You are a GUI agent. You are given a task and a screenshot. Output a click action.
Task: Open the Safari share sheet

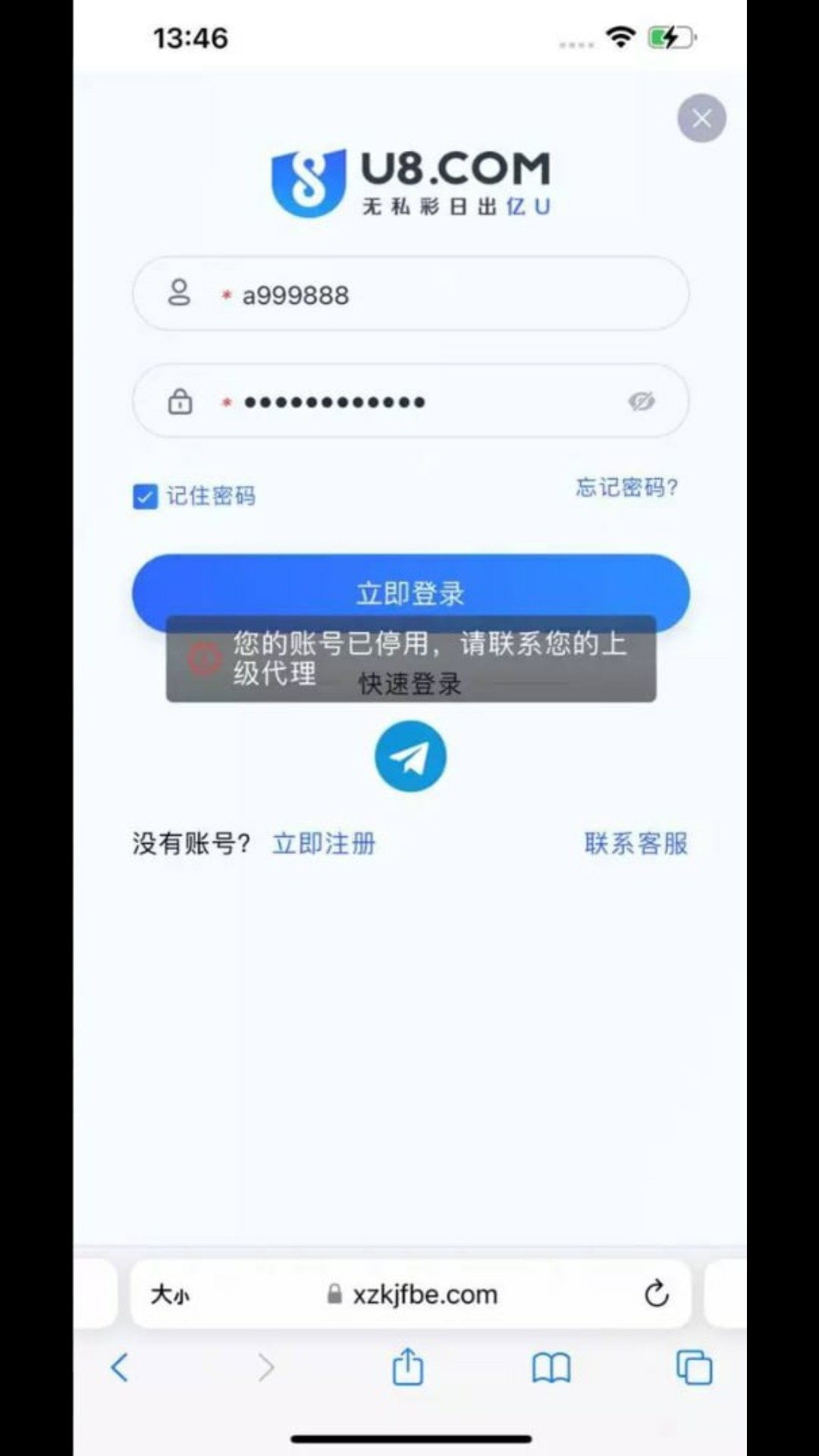(x=408, y=1367)
